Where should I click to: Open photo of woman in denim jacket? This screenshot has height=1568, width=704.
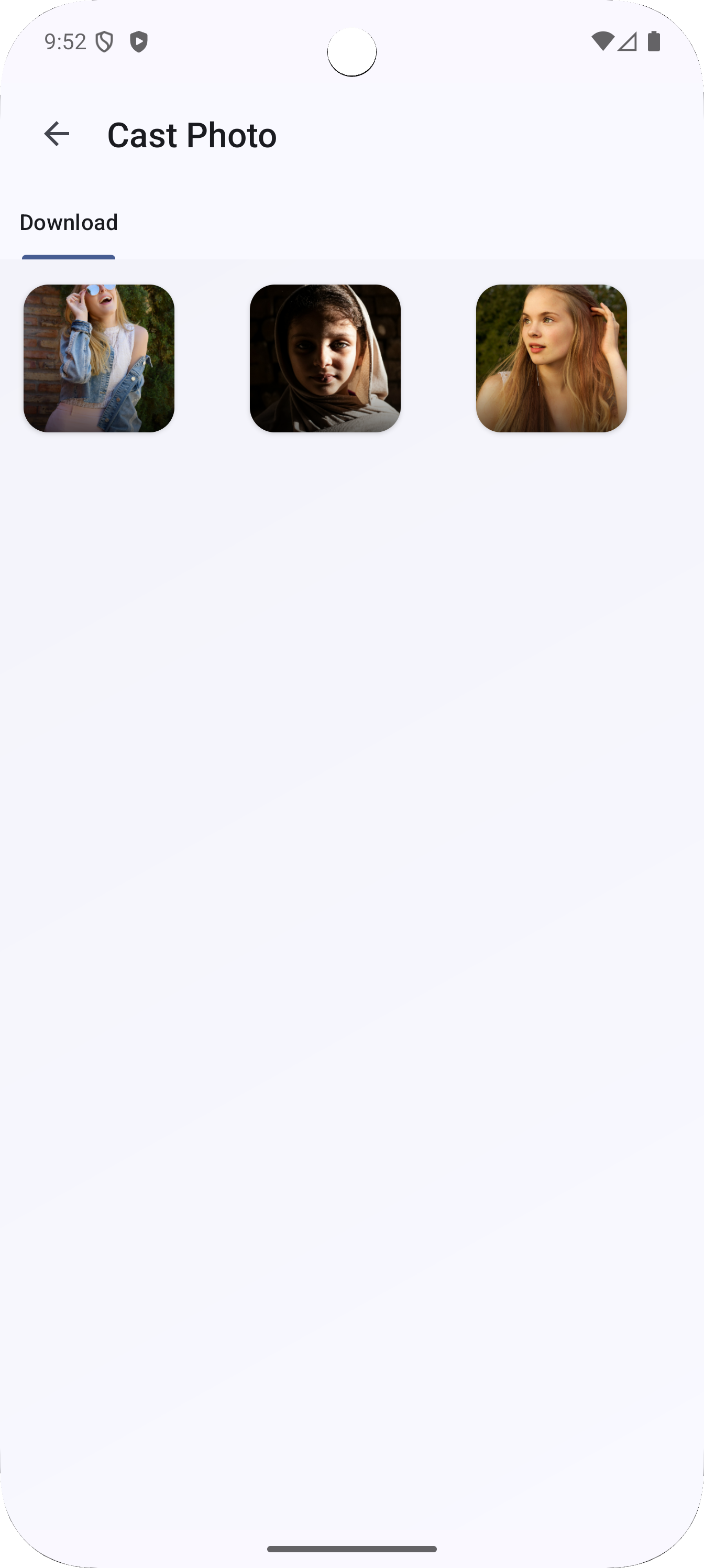point(99,358)
